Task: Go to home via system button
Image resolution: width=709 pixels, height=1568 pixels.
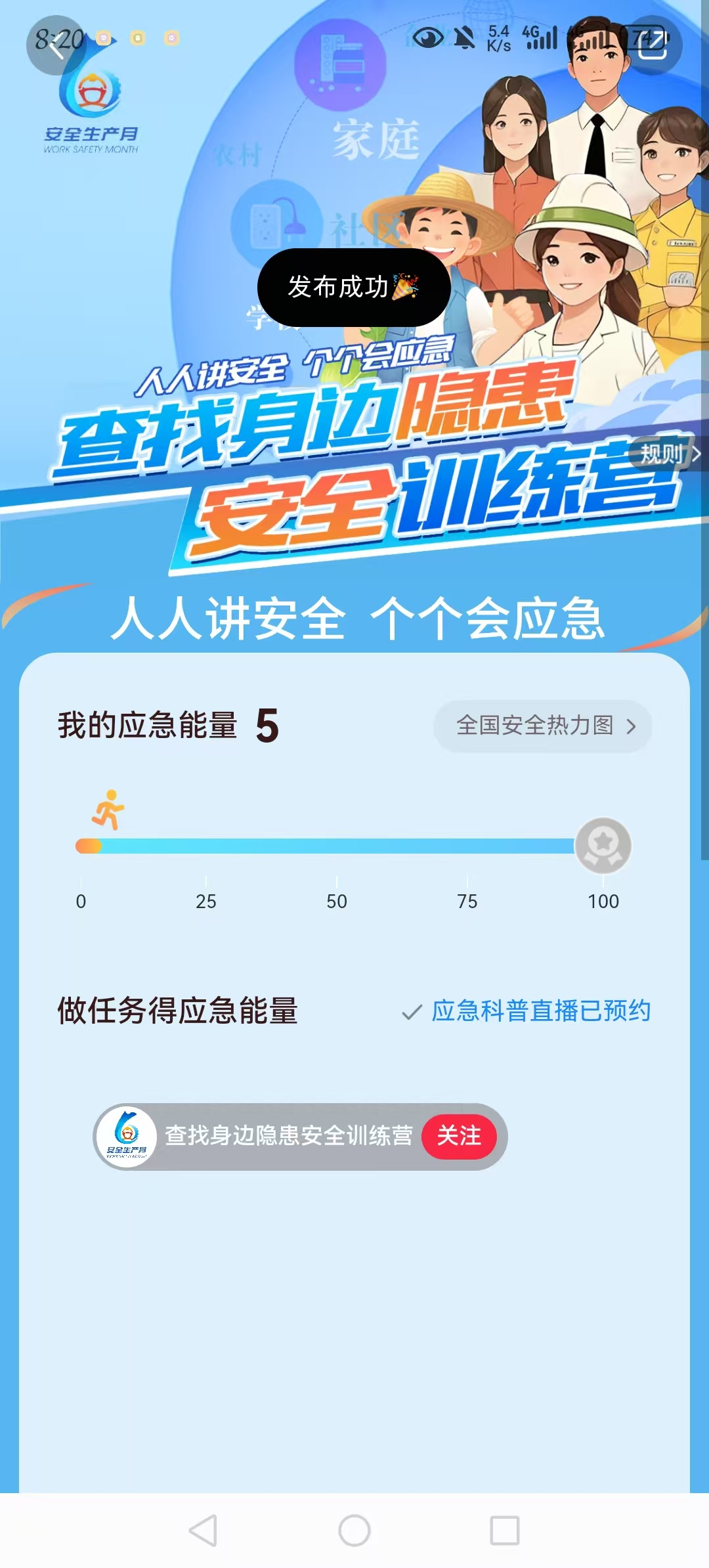Action: click(x=354, y=1531)
